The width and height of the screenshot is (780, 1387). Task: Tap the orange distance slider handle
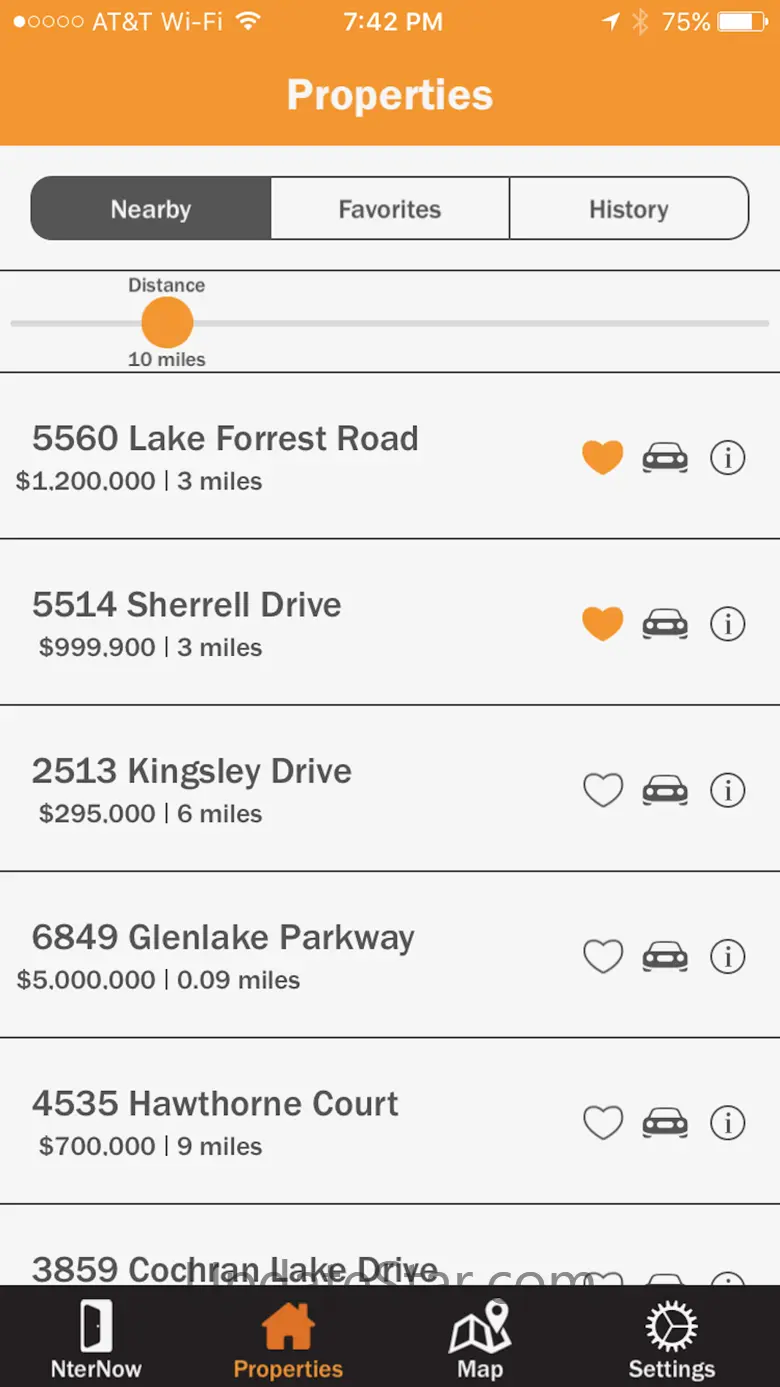pyautogui.click(x=167, y=323)
